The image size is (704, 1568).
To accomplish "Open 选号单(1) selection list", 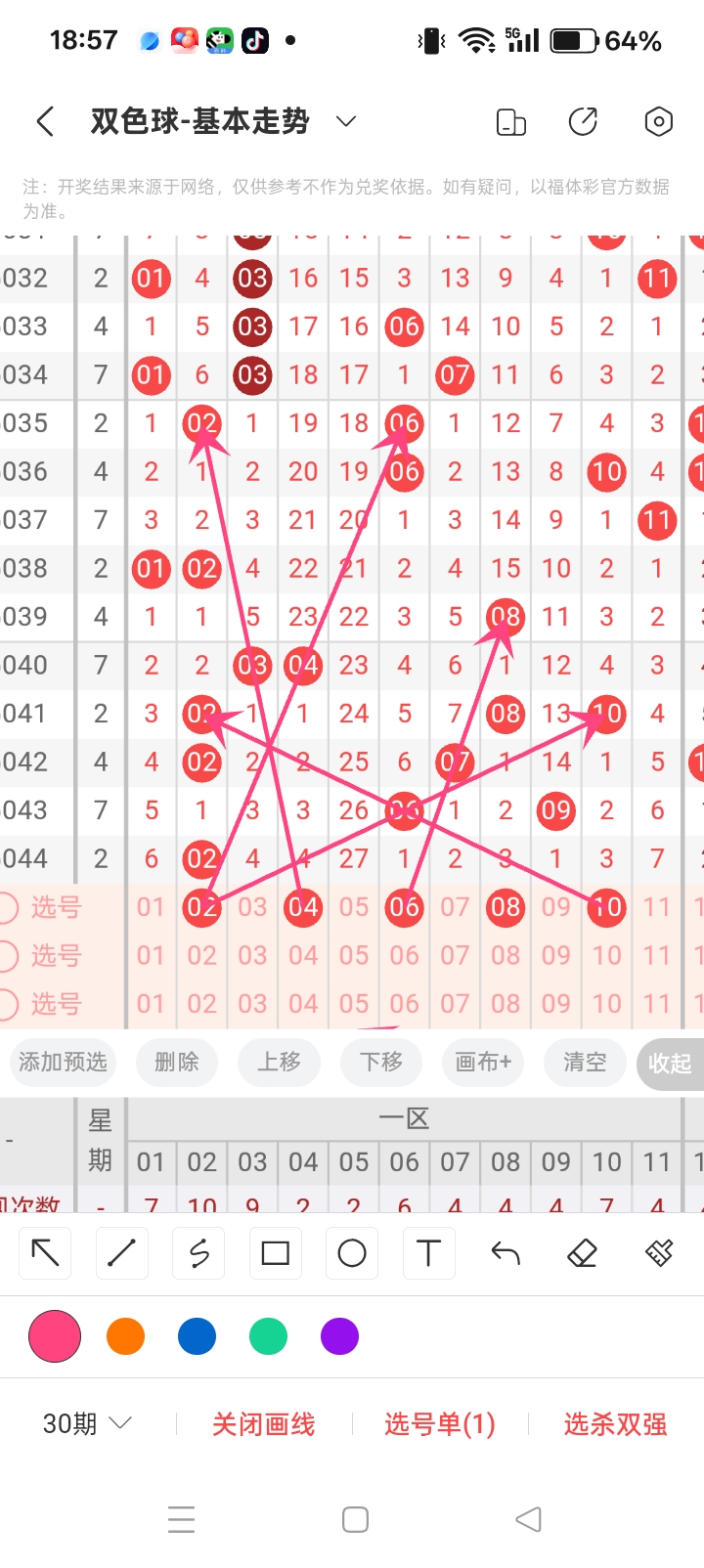I will (x=439, y=1423).
